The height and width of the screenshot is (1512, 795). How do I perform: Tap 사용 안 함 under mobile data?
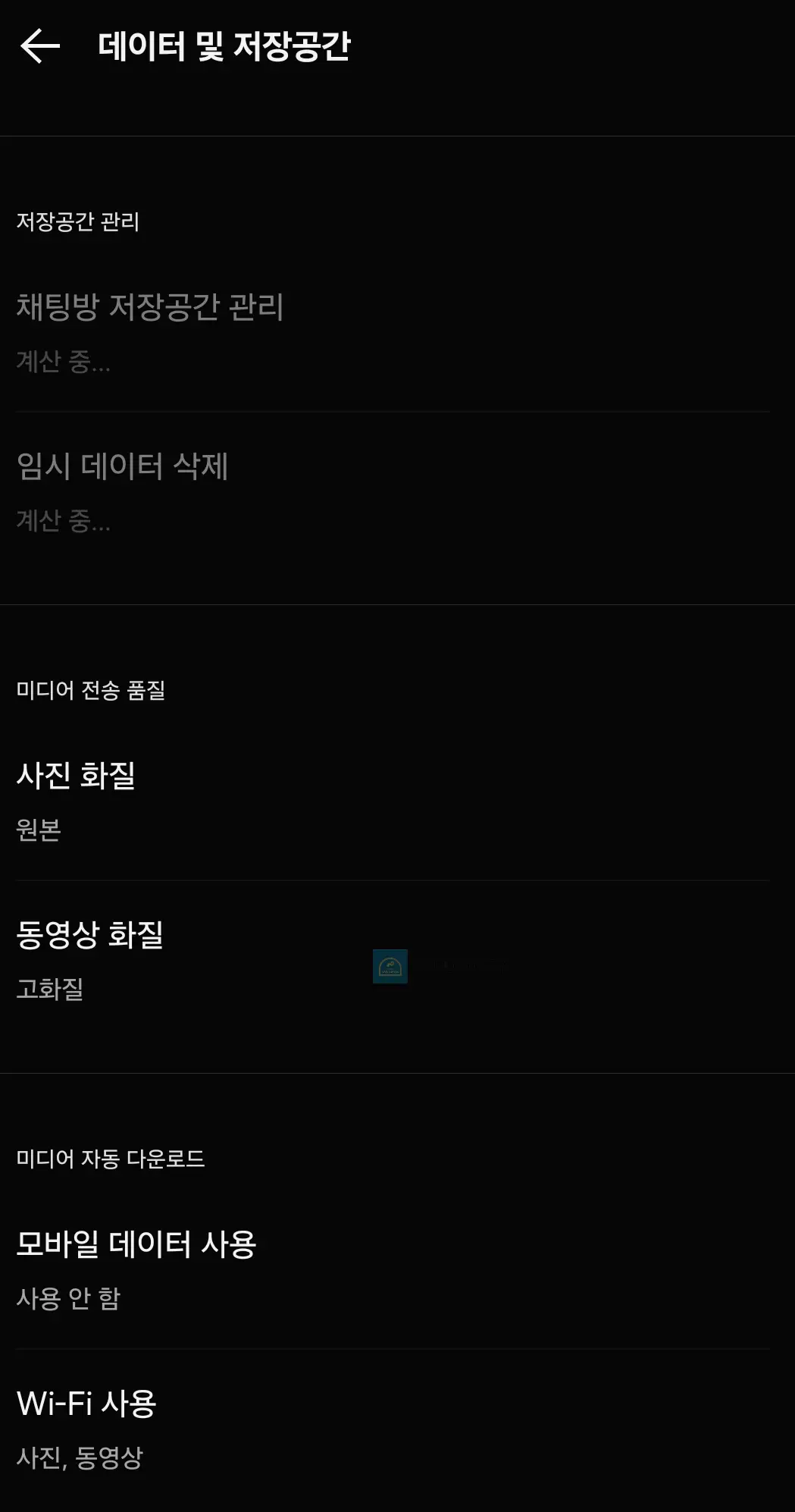pyautogui.click(x=67, y=1299)
